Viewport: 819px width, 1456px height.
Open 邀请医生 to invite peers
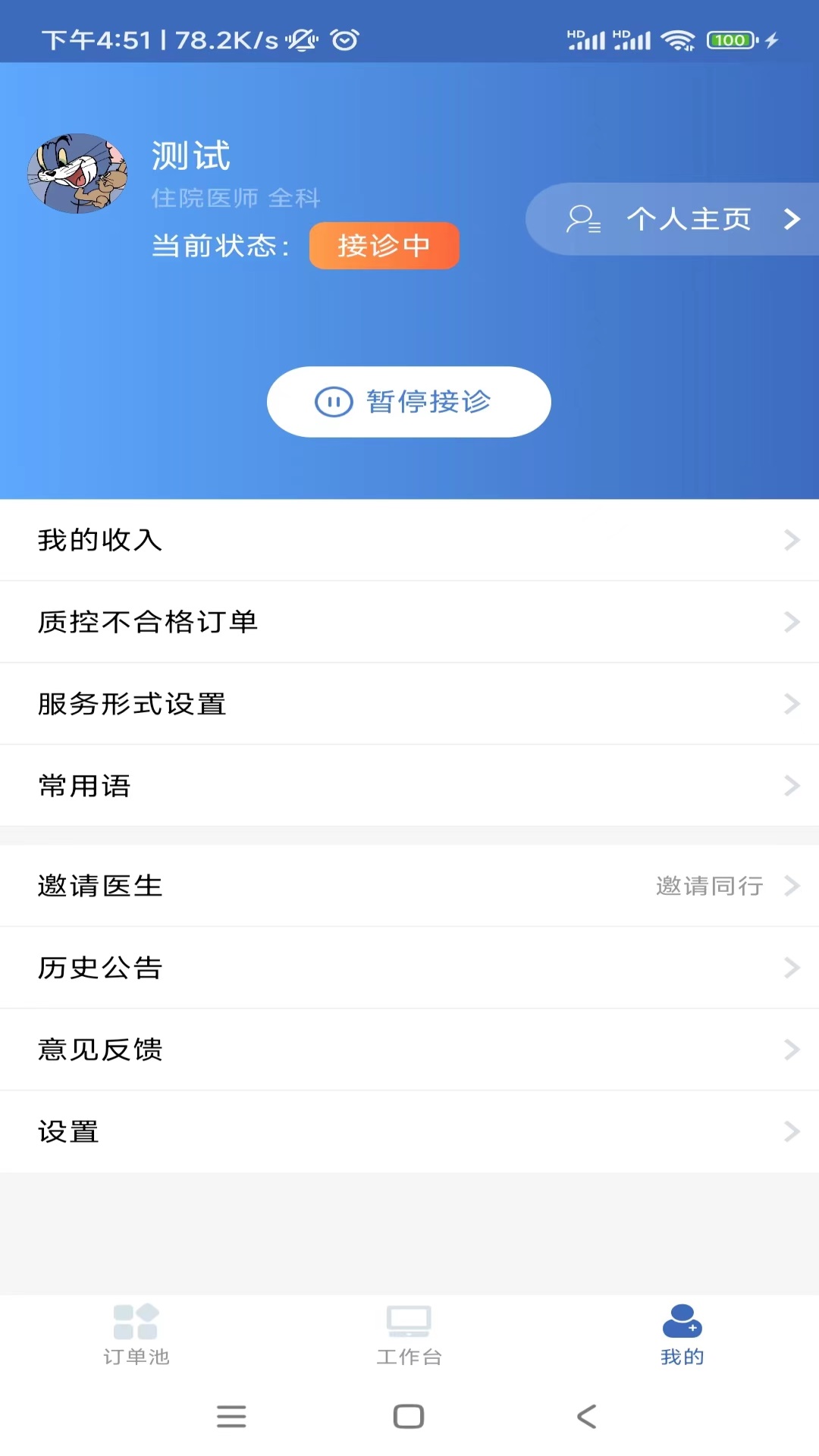(409, 886)
